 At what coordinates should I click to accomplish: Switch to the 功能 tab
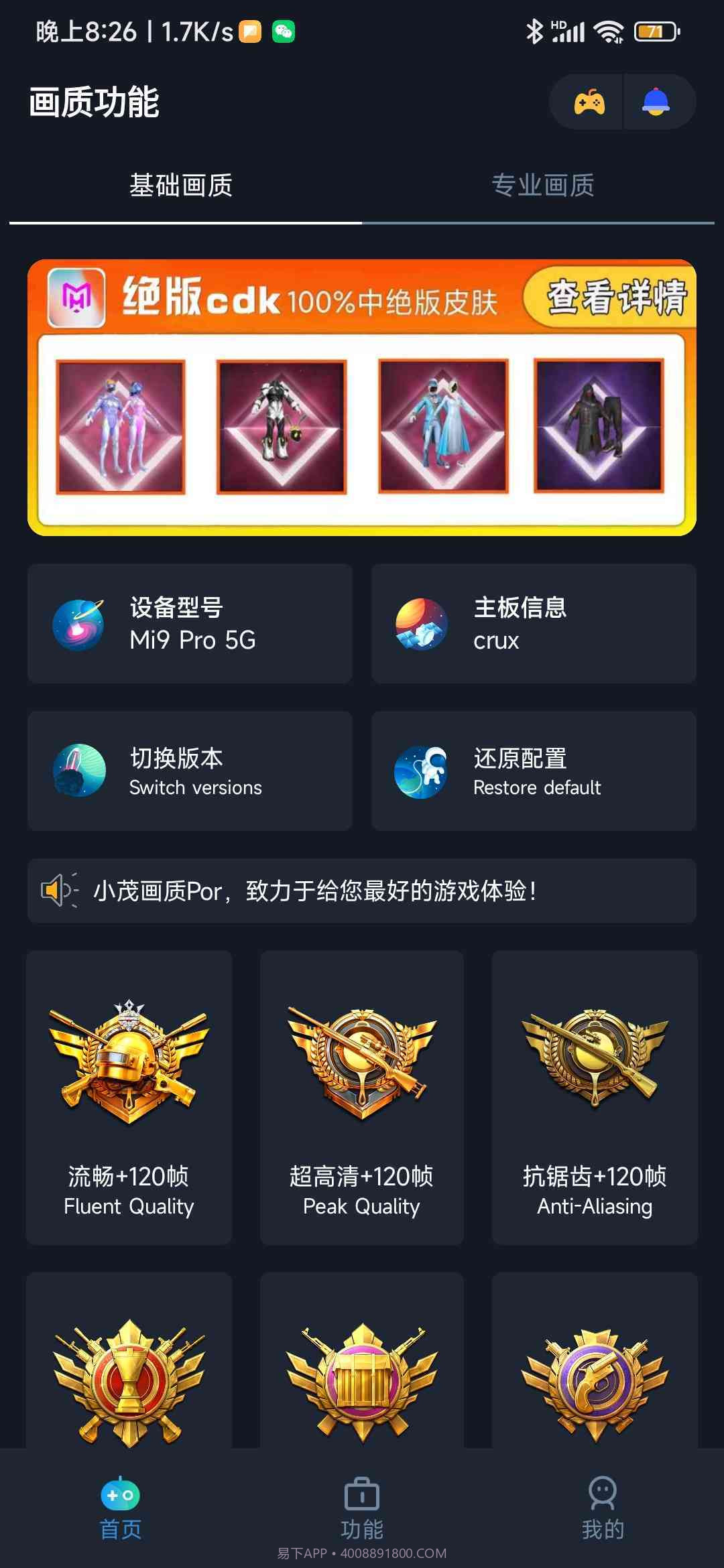(361, 1508)
